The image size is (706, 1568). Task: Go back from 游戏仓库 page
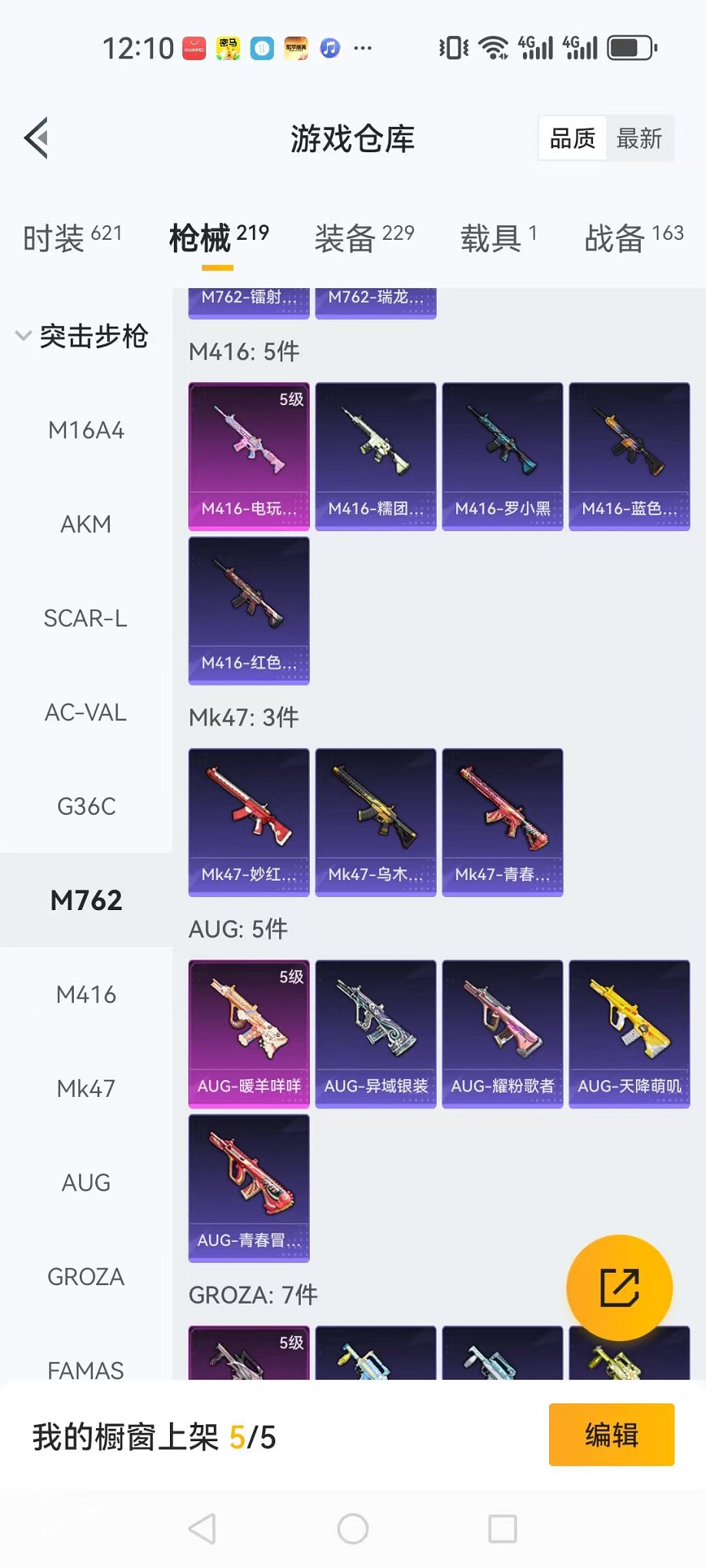[x=36, y=138]
